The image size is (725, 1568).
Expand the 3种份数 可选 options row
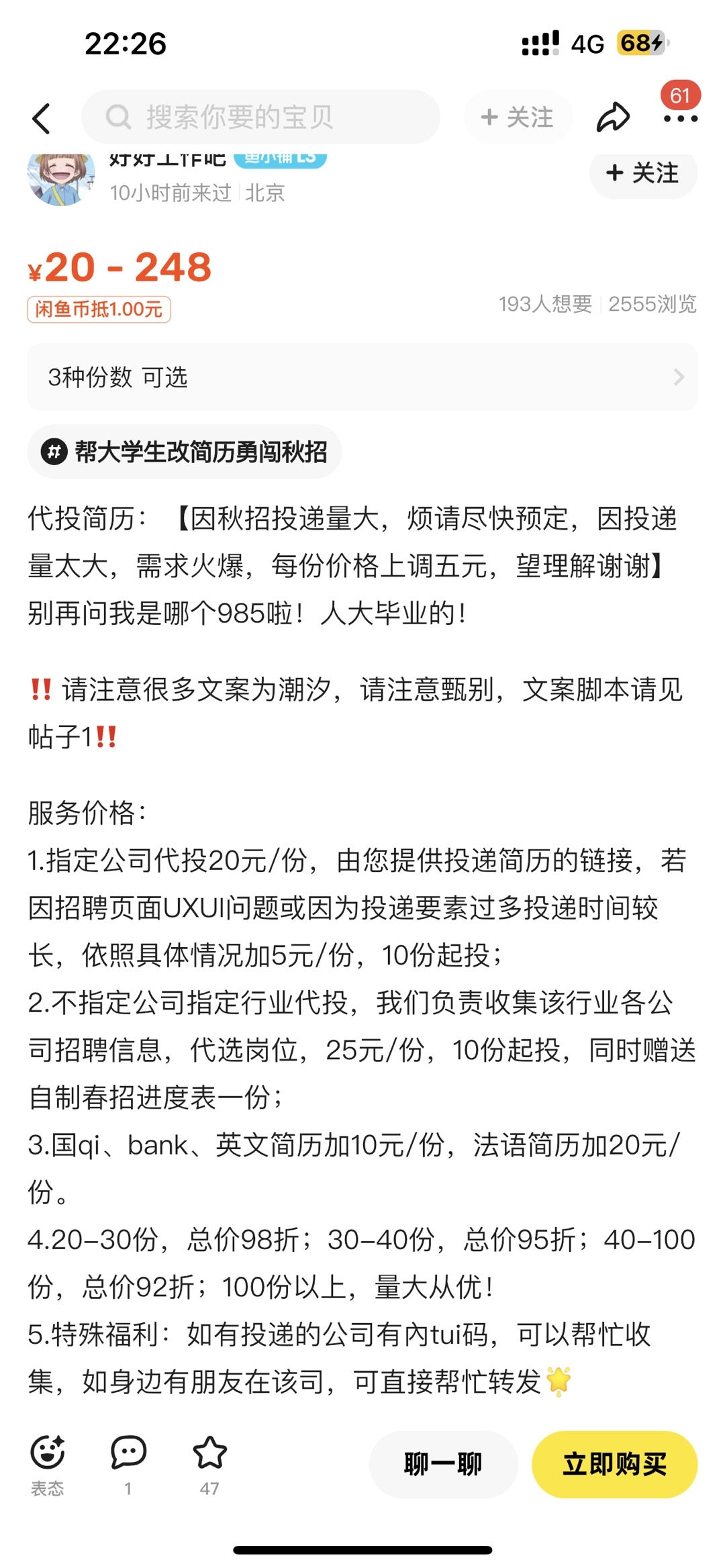tap(362, 377)
